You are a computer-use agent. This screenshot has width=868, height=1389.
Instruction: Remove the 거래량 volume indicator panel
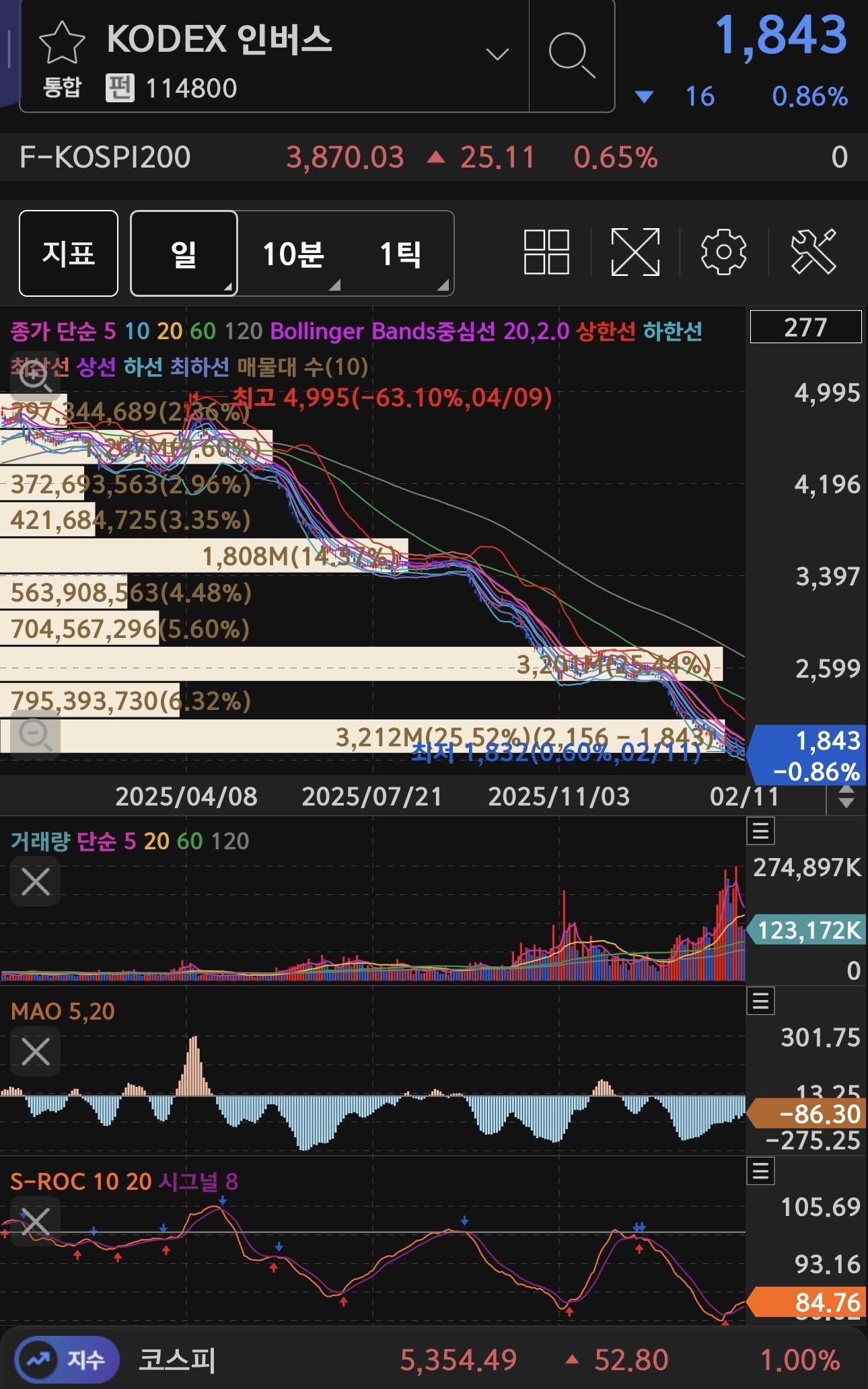[x=36, y=881]
